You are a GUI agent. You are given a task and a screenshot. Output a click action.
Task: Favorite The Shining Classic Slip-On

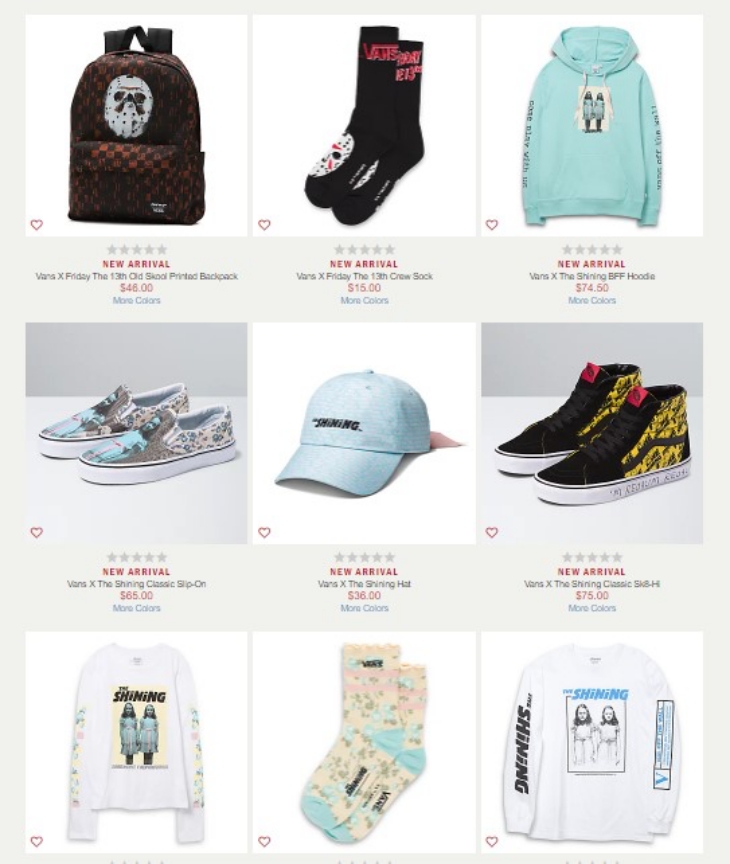pos(36,533)
